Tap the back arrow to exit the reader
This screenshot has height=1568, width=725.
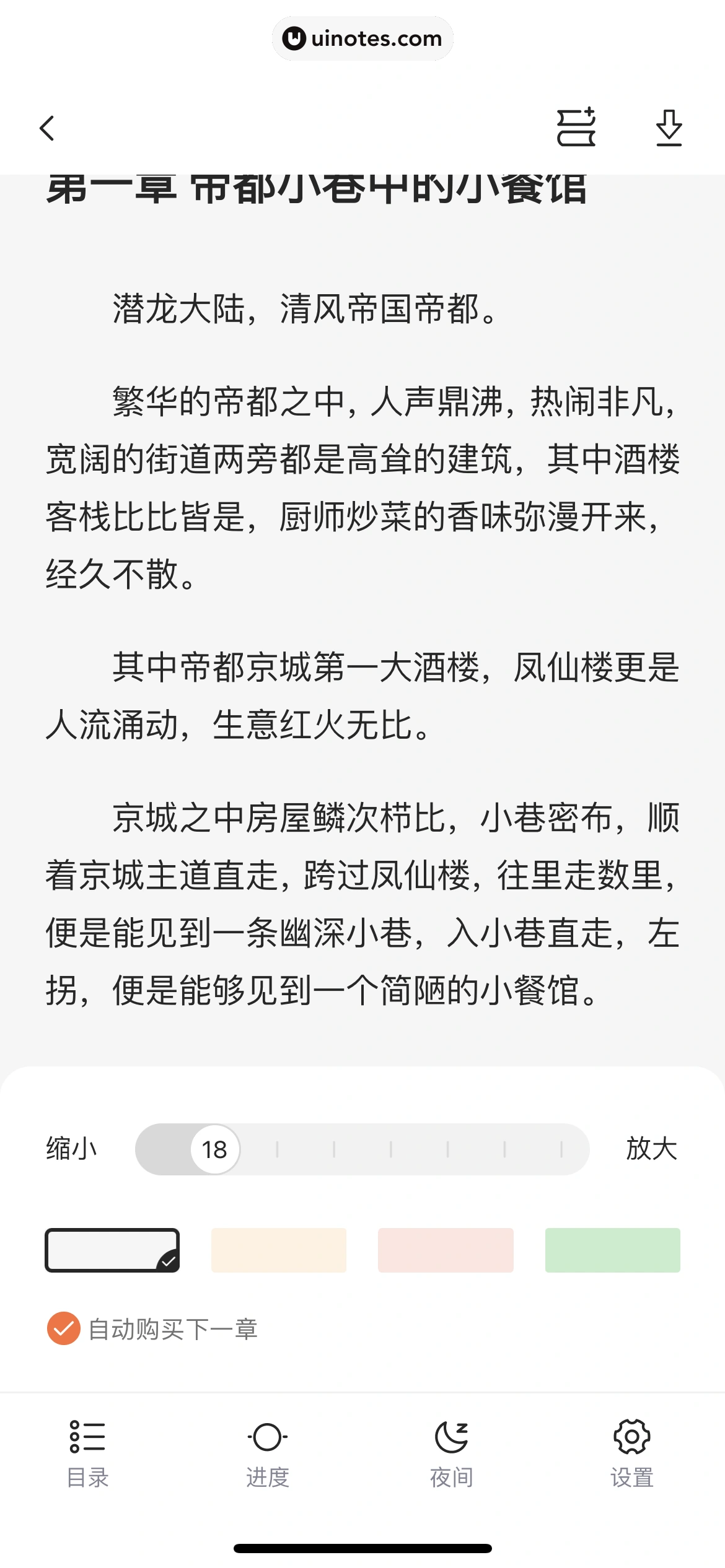click(x=47, y=128)
